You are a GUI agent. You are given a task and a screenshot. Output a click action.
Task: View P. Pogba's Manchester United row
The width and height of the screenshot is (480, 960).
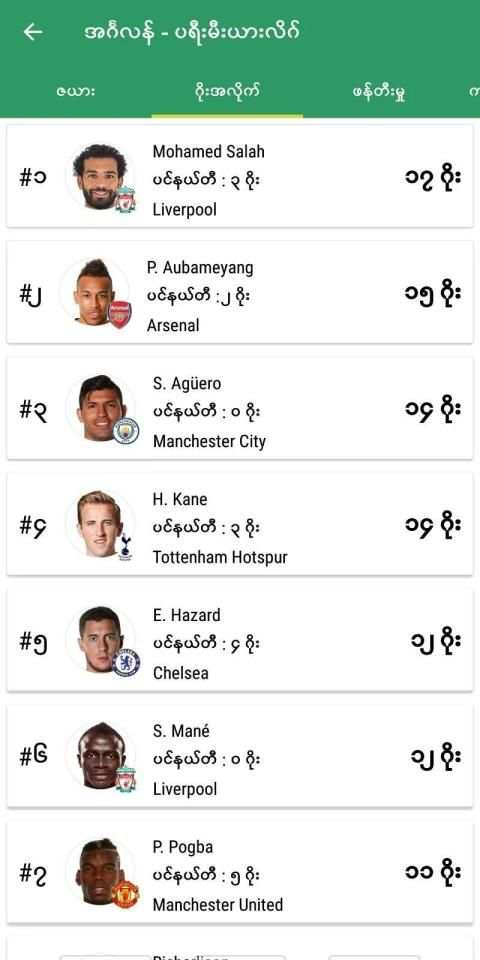point(239,872)
